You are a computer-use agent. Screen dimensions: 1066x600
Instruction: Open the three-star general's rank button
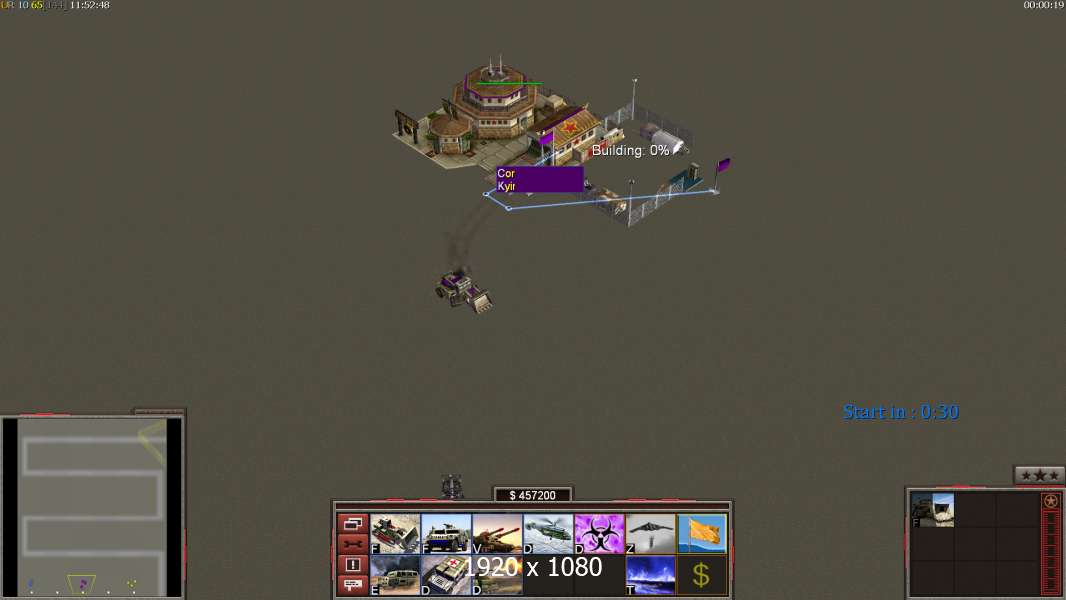point(1039,475)
